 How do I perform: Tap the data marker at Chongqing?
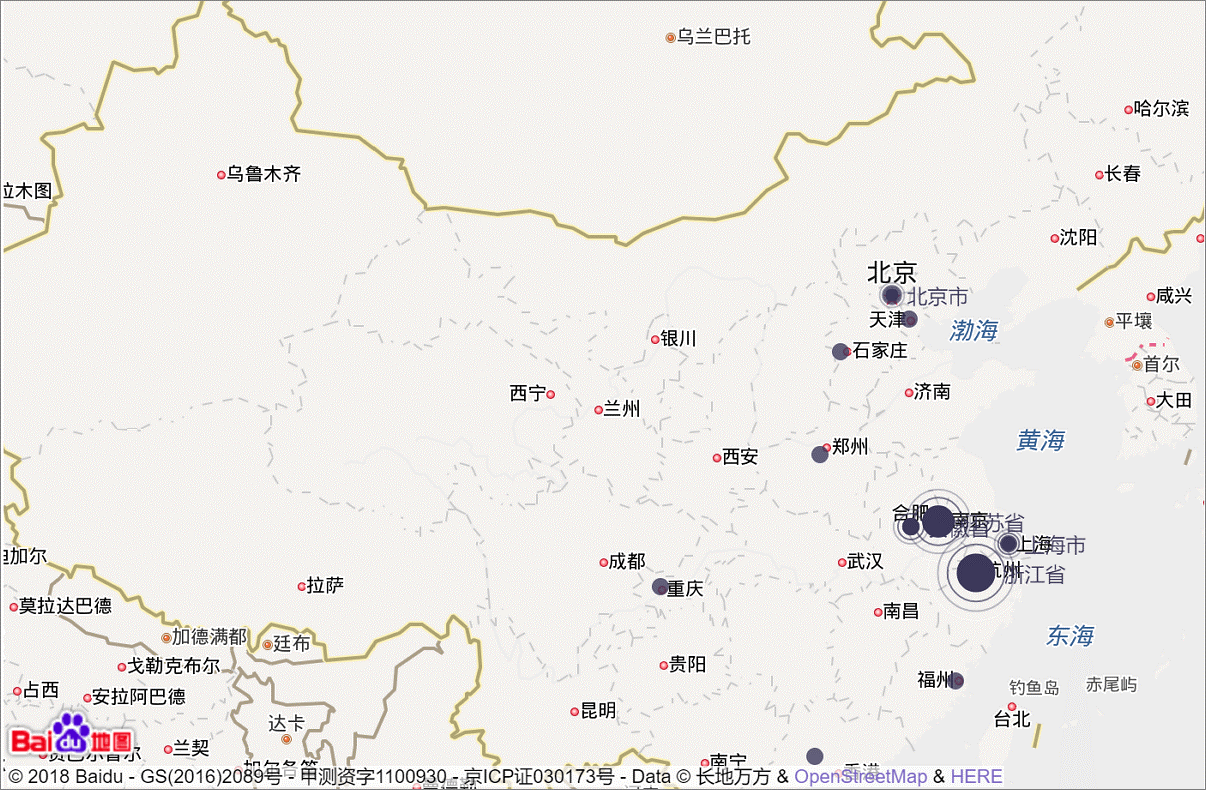[660, 587]
